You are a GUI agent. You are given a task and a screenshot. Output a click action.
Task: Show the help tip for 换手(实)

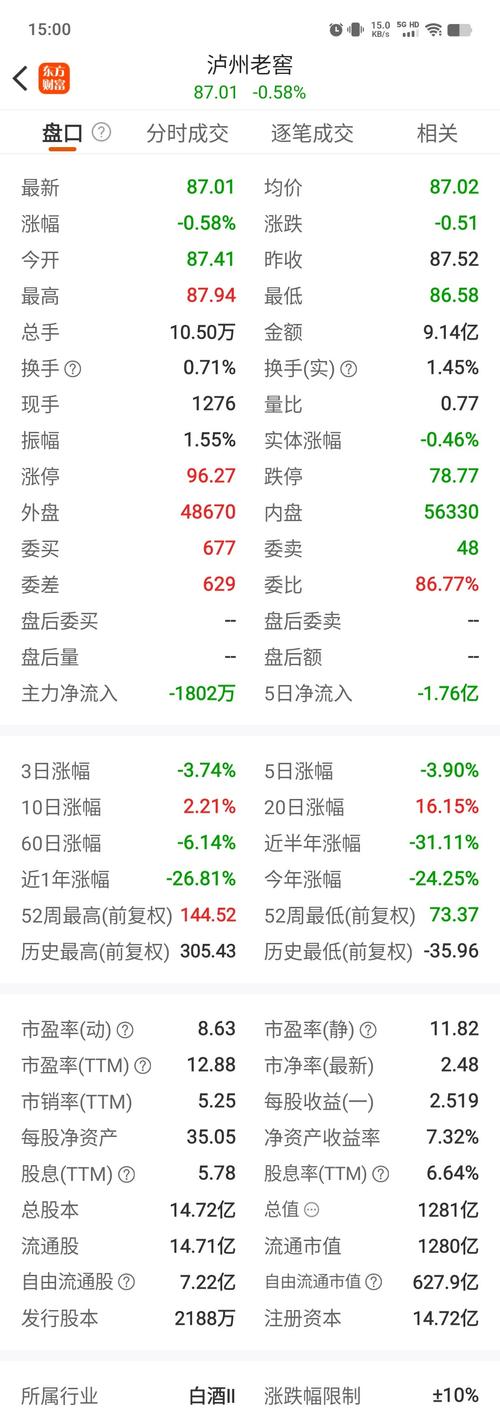(x=348, y=369)
